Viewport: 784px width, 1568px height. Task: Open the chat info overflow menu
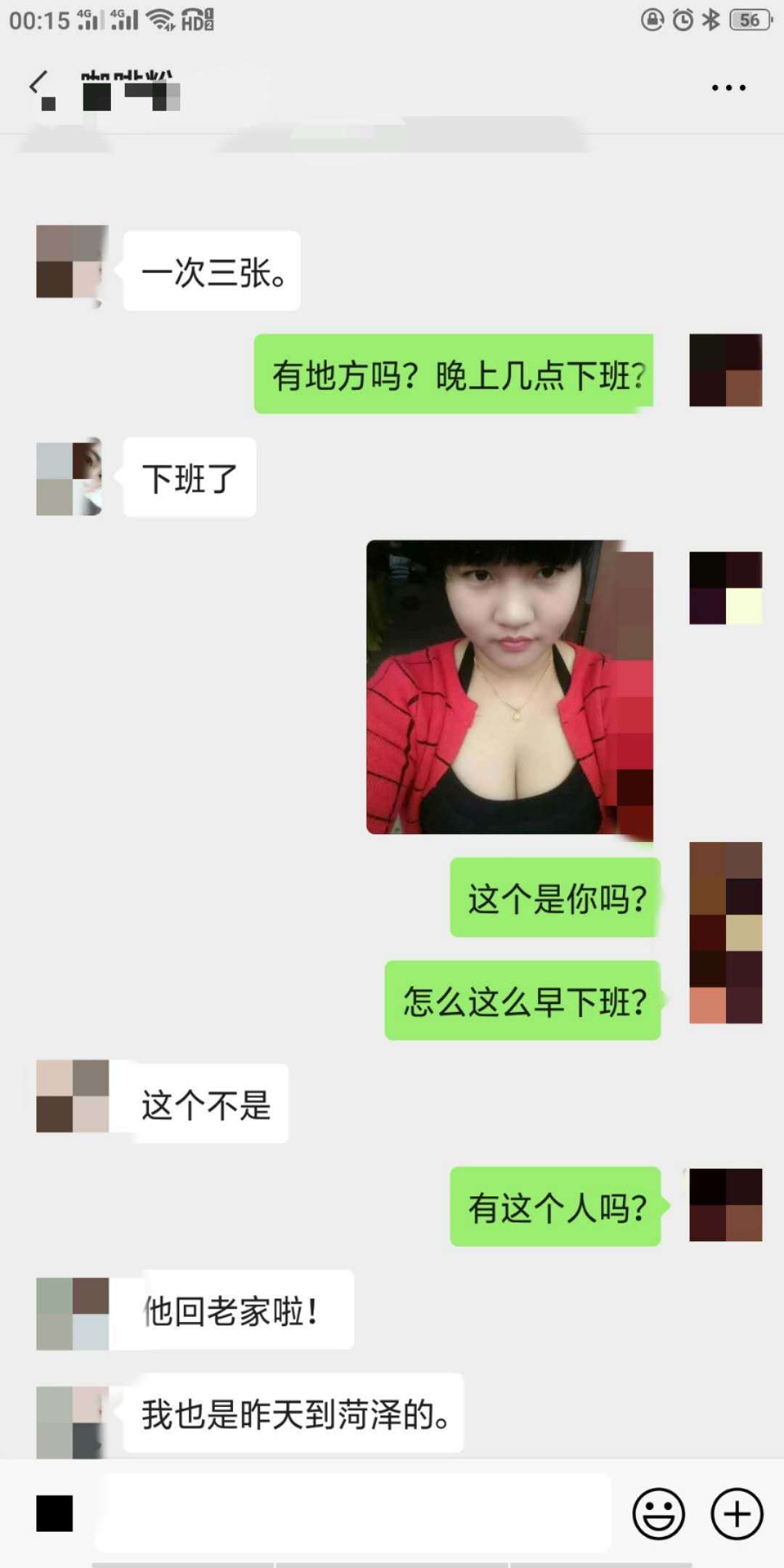pyautogui.click(x=728, y=88)
